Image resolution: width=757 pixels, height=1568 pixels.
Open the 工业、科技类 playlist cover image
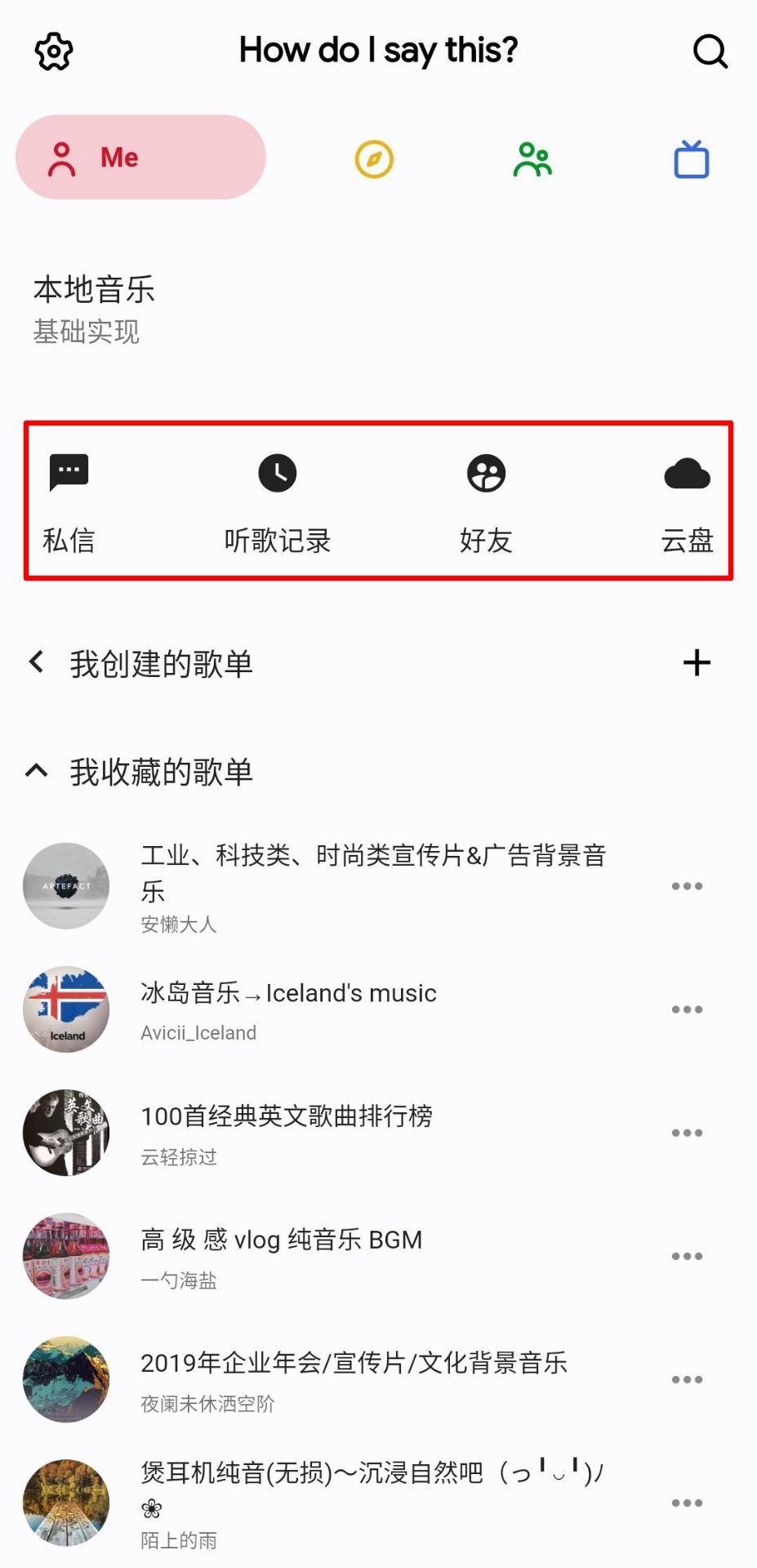(x=65, y=885)
